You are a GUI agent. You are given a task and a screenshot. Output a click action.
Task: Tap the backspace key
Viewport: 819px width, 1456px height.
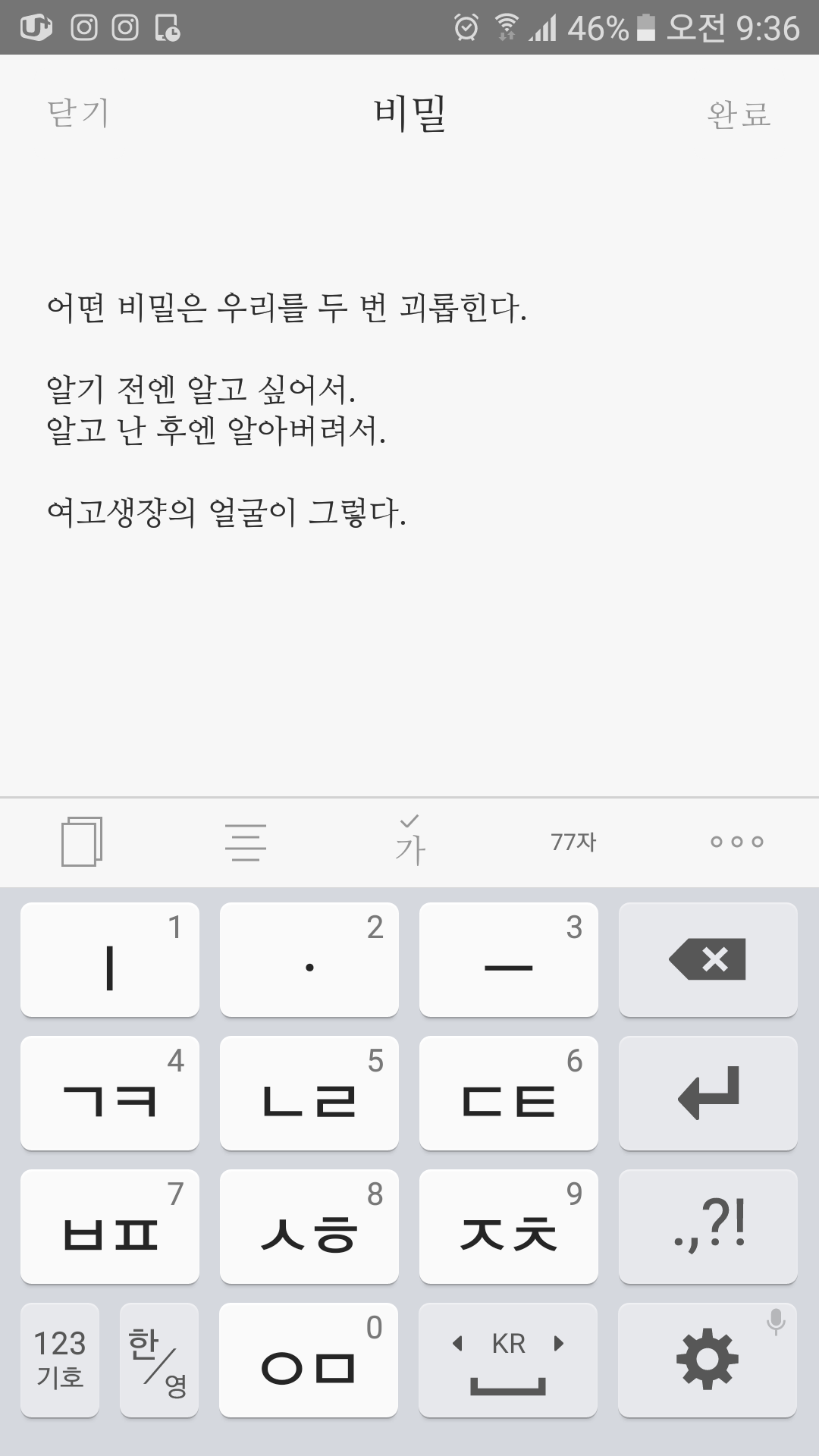708,959
